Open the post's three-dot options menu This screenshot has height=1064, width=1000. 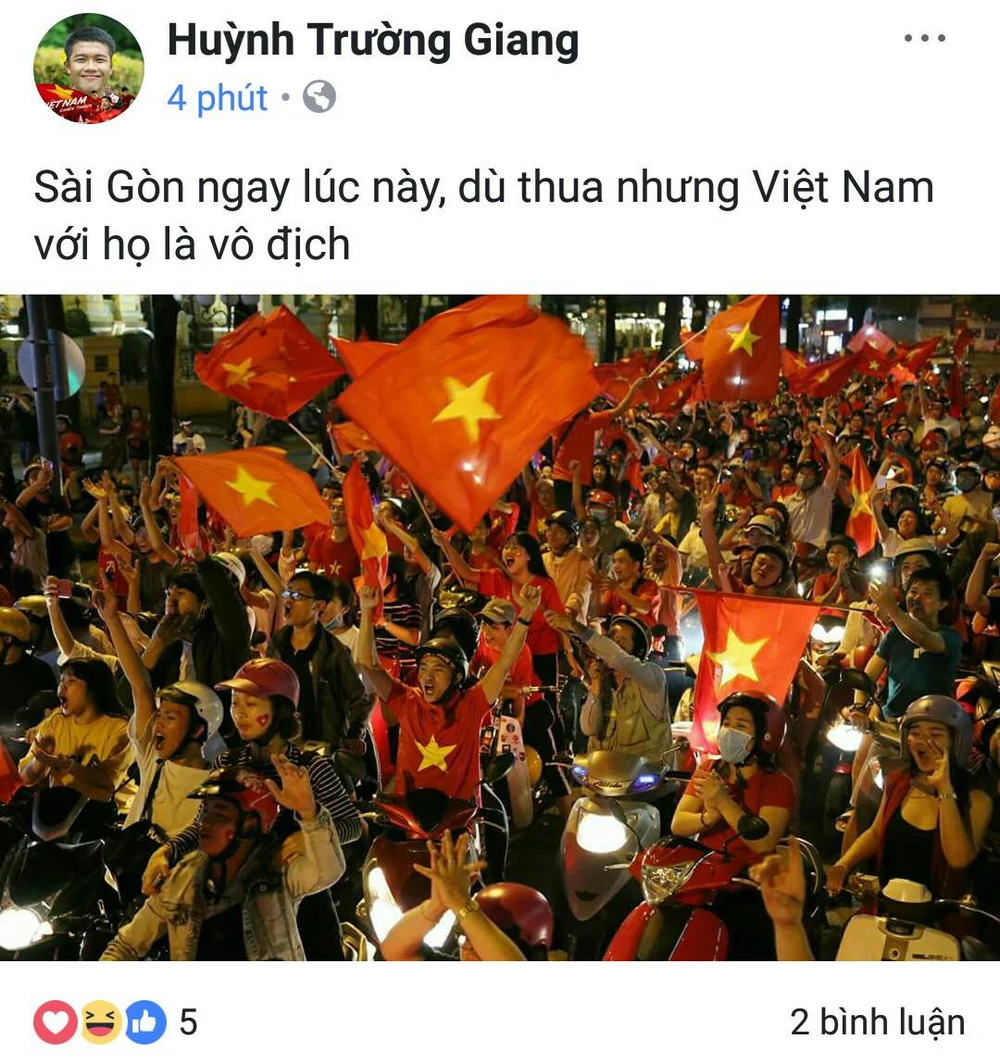[924, 39]
